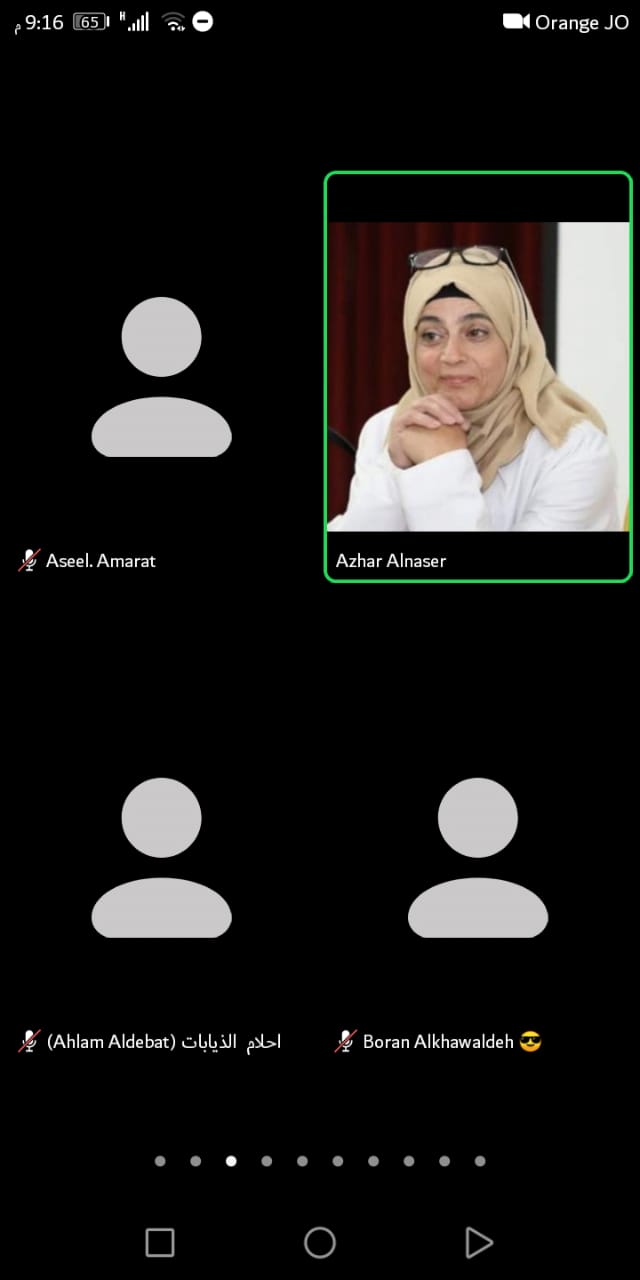This screenshot has height=1280, width=640.
Task: Go to the home screen
Action: click(x=320, y=1243)
